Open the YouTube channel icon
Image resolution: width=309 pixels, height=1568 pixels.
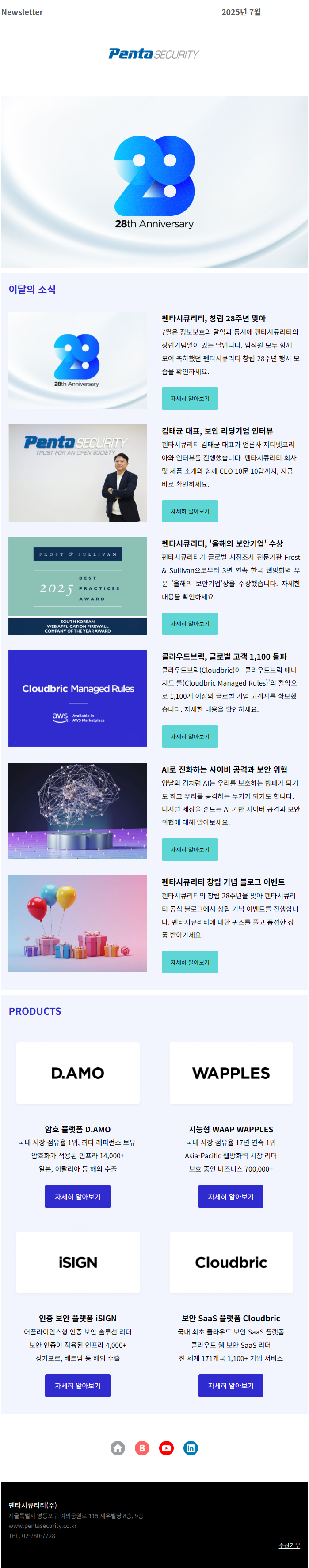166,1448
